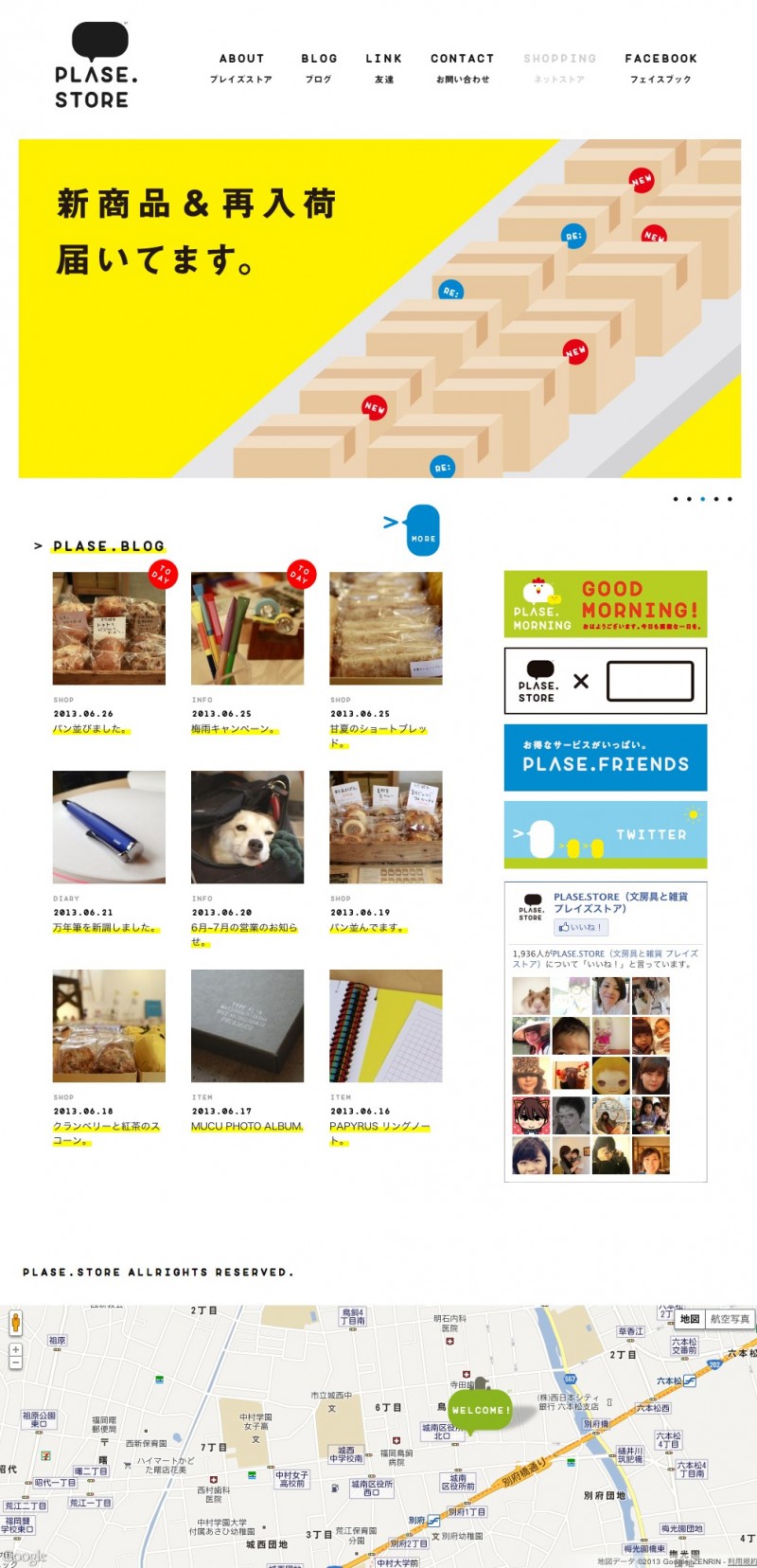Open the ABOUT menu item

tap(241, 67)
